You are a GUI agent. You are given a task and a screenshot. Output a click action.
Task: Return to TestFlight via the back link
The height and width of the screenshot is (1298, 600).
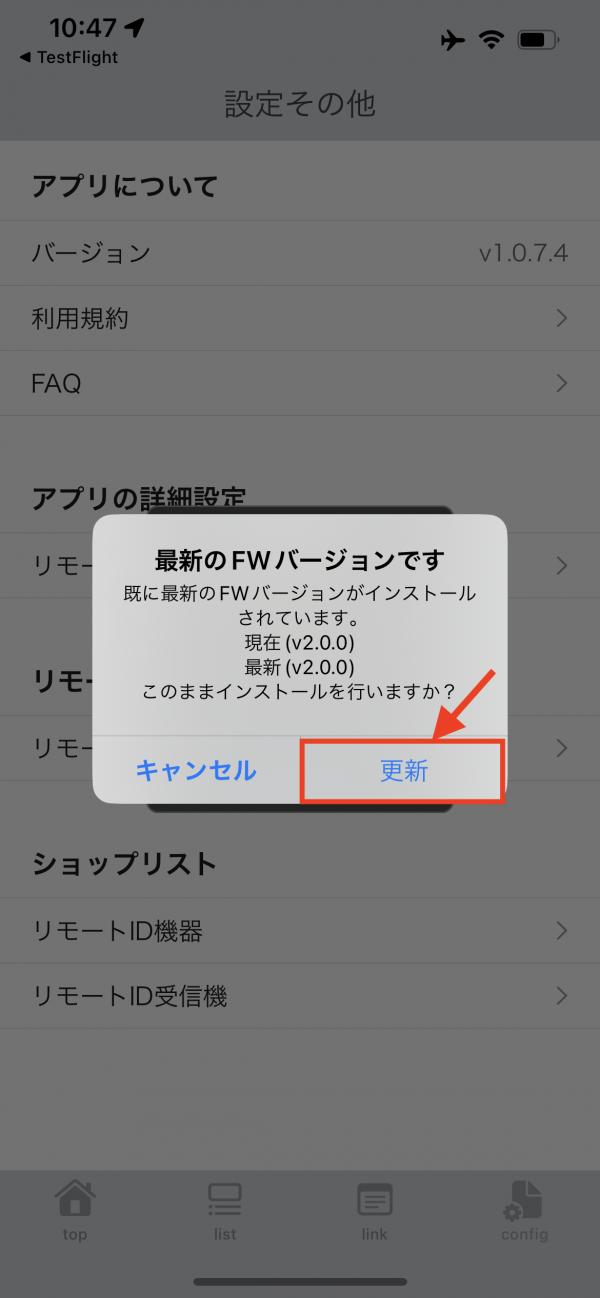pyautogui.click(x=68, y=57)
